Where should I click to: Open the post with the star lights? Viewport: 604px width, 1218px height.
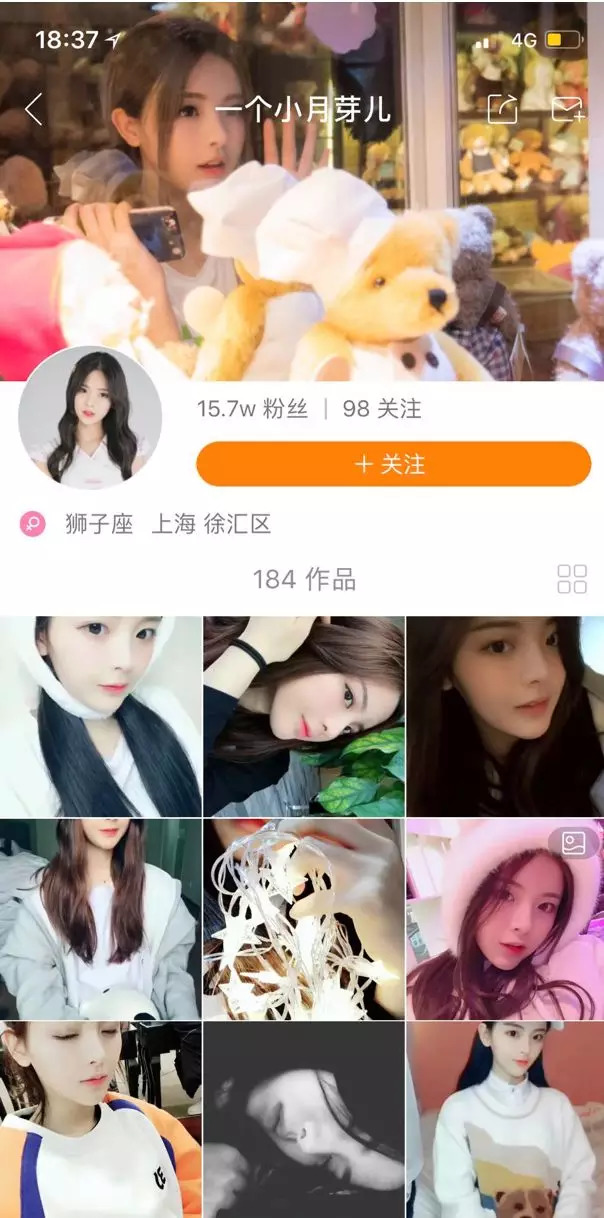[x=304, y=919]
